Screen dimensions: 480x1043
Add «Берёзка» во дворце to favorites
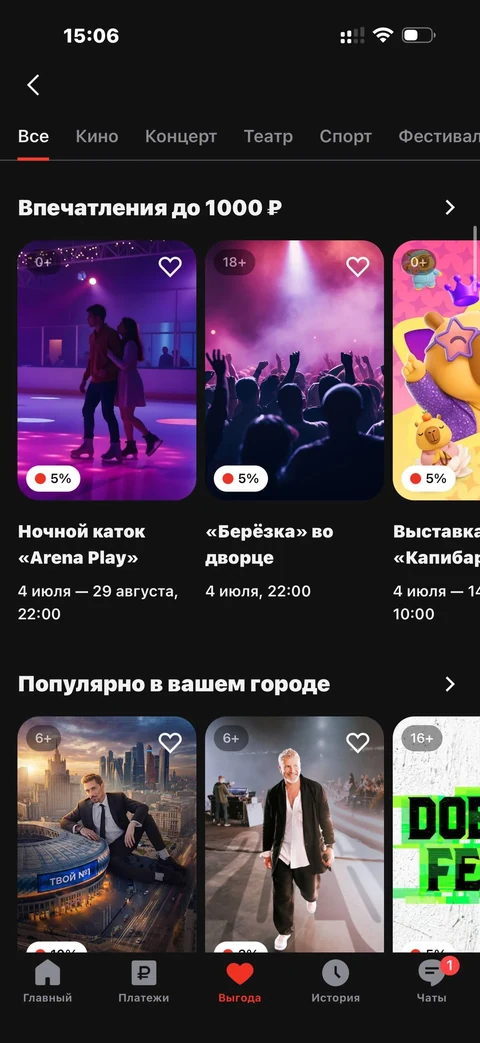tap(358, 266)
